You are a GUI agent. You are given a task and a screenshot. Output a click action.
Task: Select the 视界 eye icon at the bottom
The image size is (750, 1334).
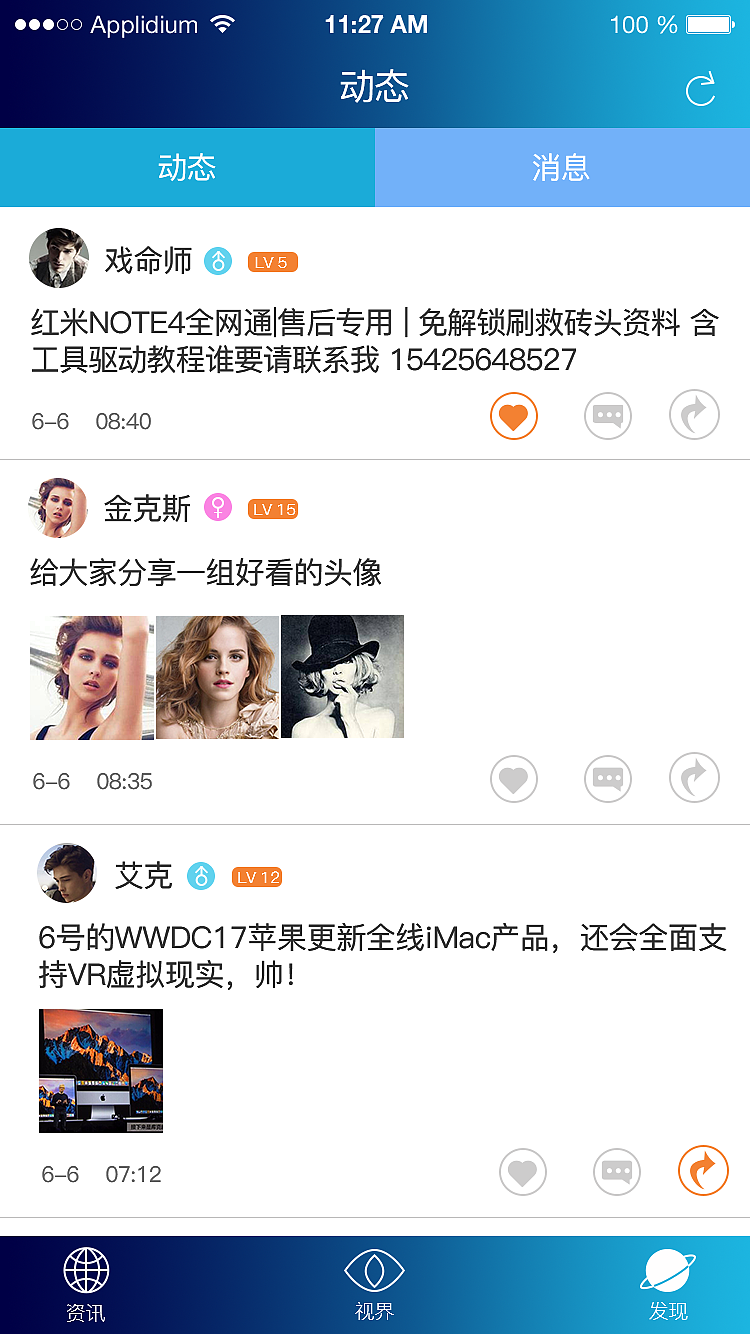pos(374,1275)
